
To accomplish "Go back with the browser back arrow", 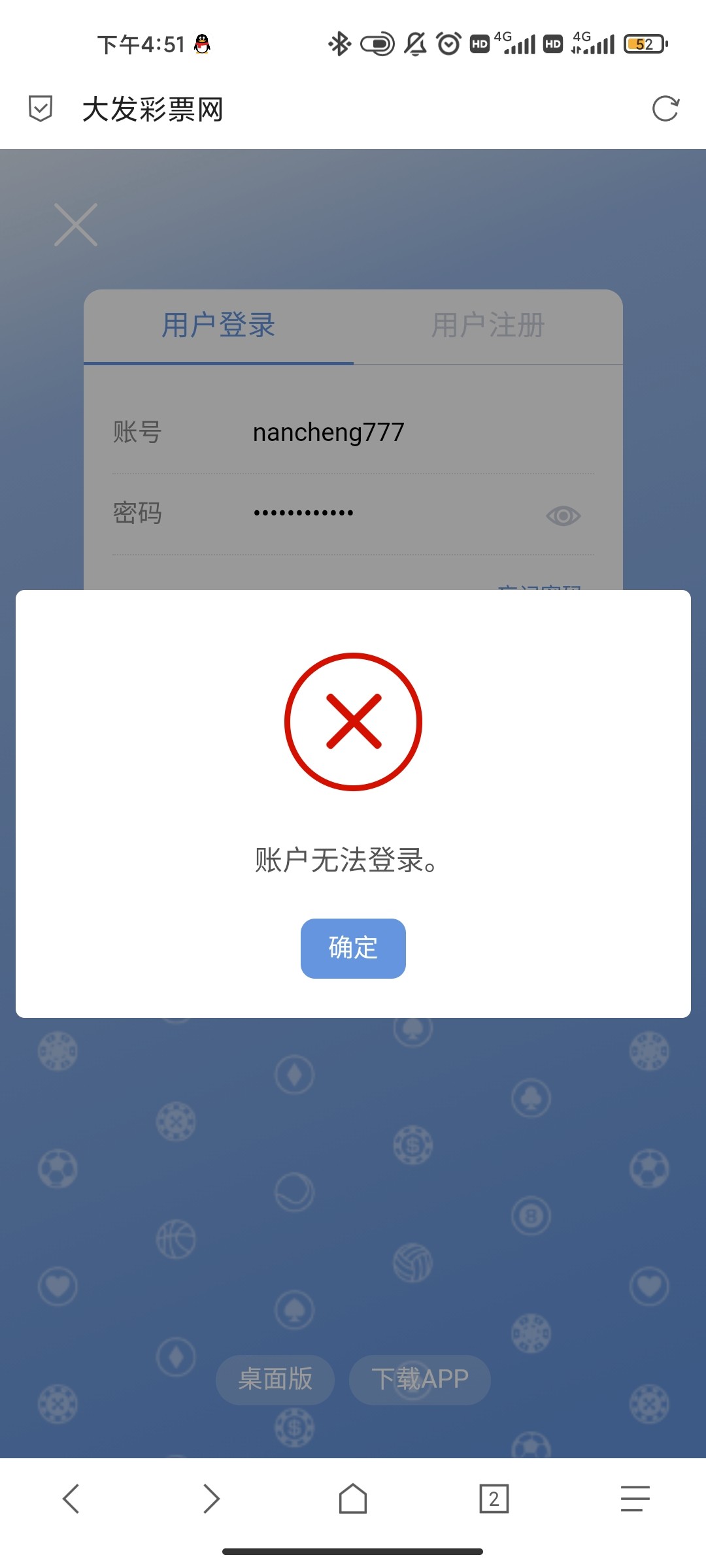I will point(71,1499).
